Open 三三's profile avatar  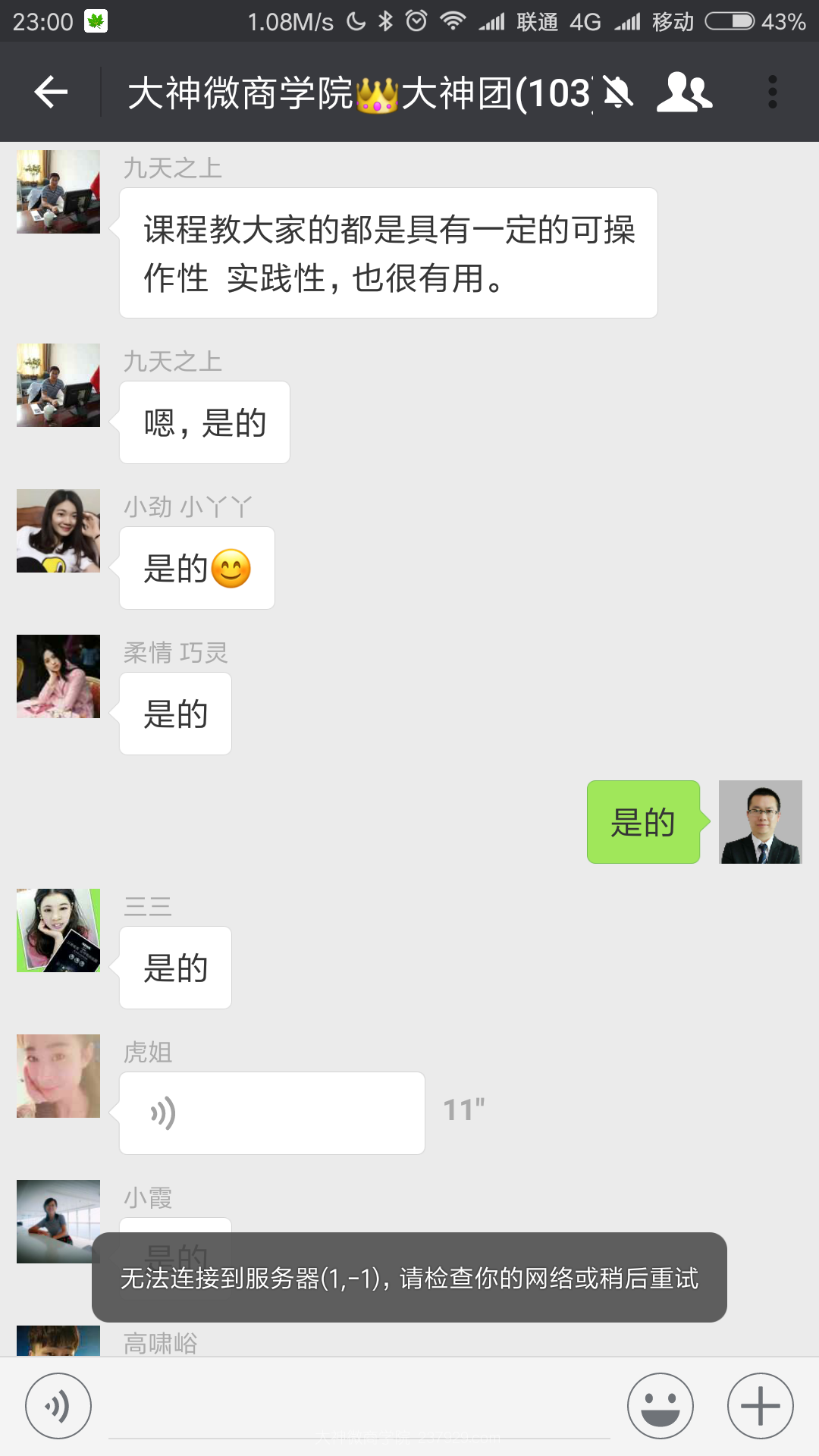[x=58, y=930]
